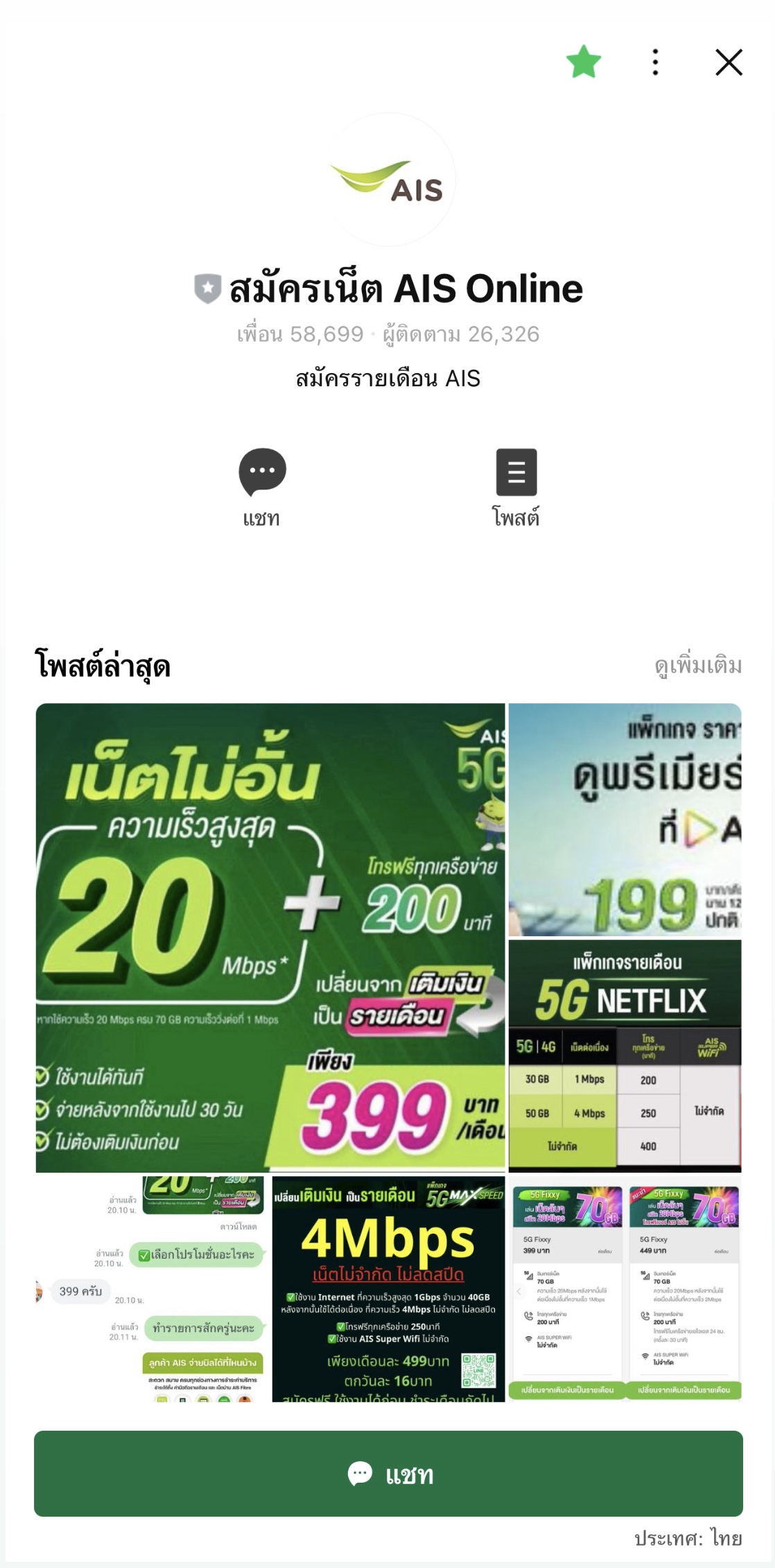
Task: Start chatting with the large green แชท button
Action: tap(388, 1473)
